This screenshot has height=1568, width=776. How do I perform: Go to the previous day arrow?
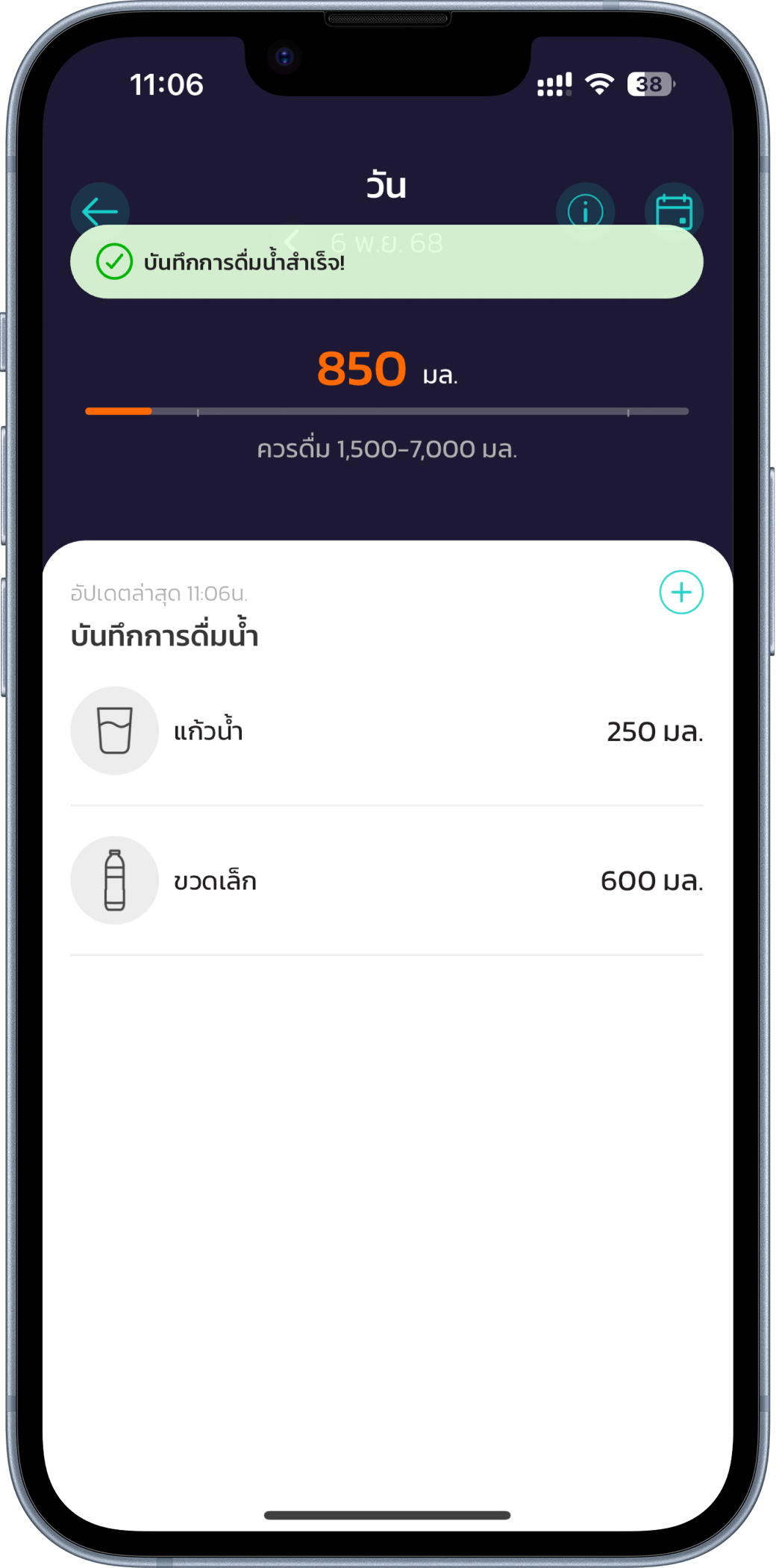(292, 241)
